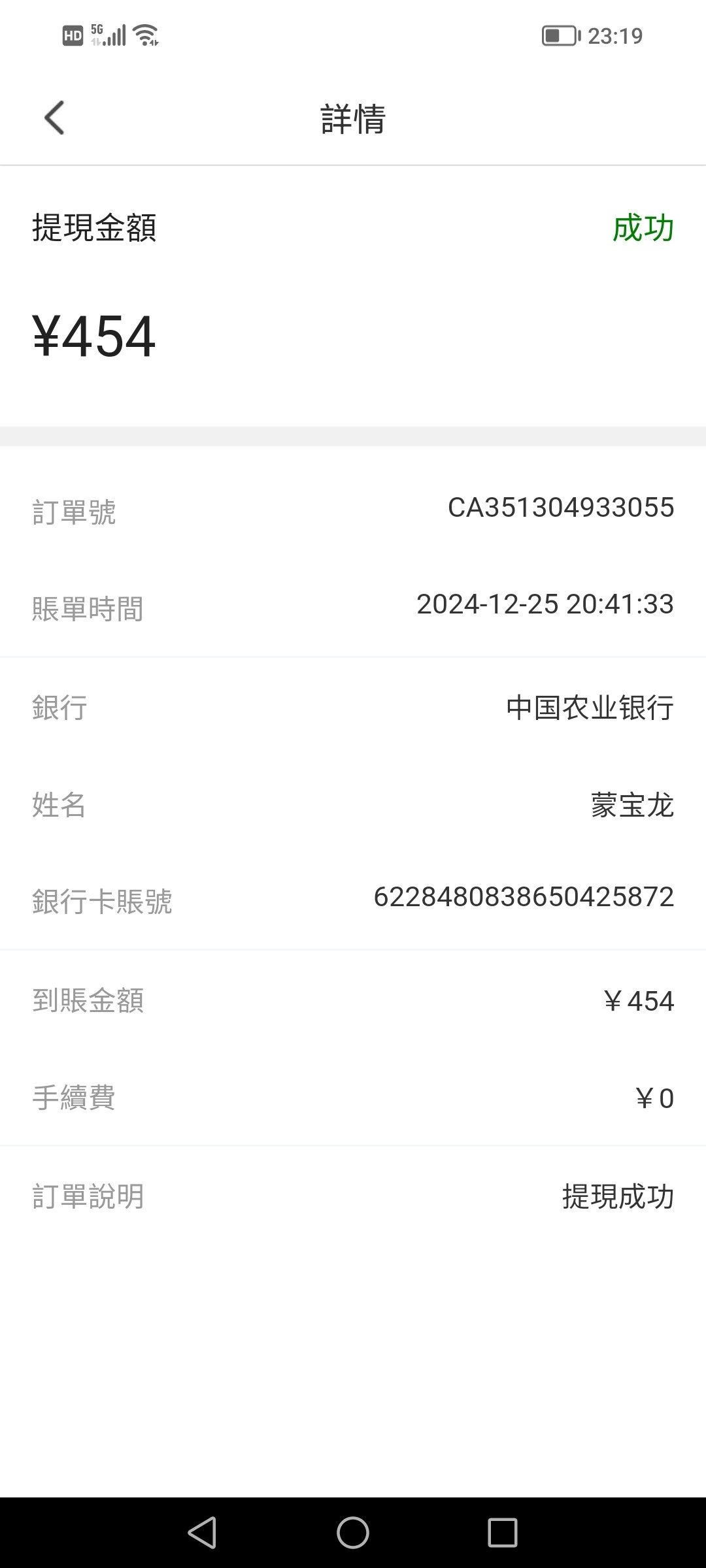Tap the back arrow to return
The image size is (706, 1568).
[53, 118]
